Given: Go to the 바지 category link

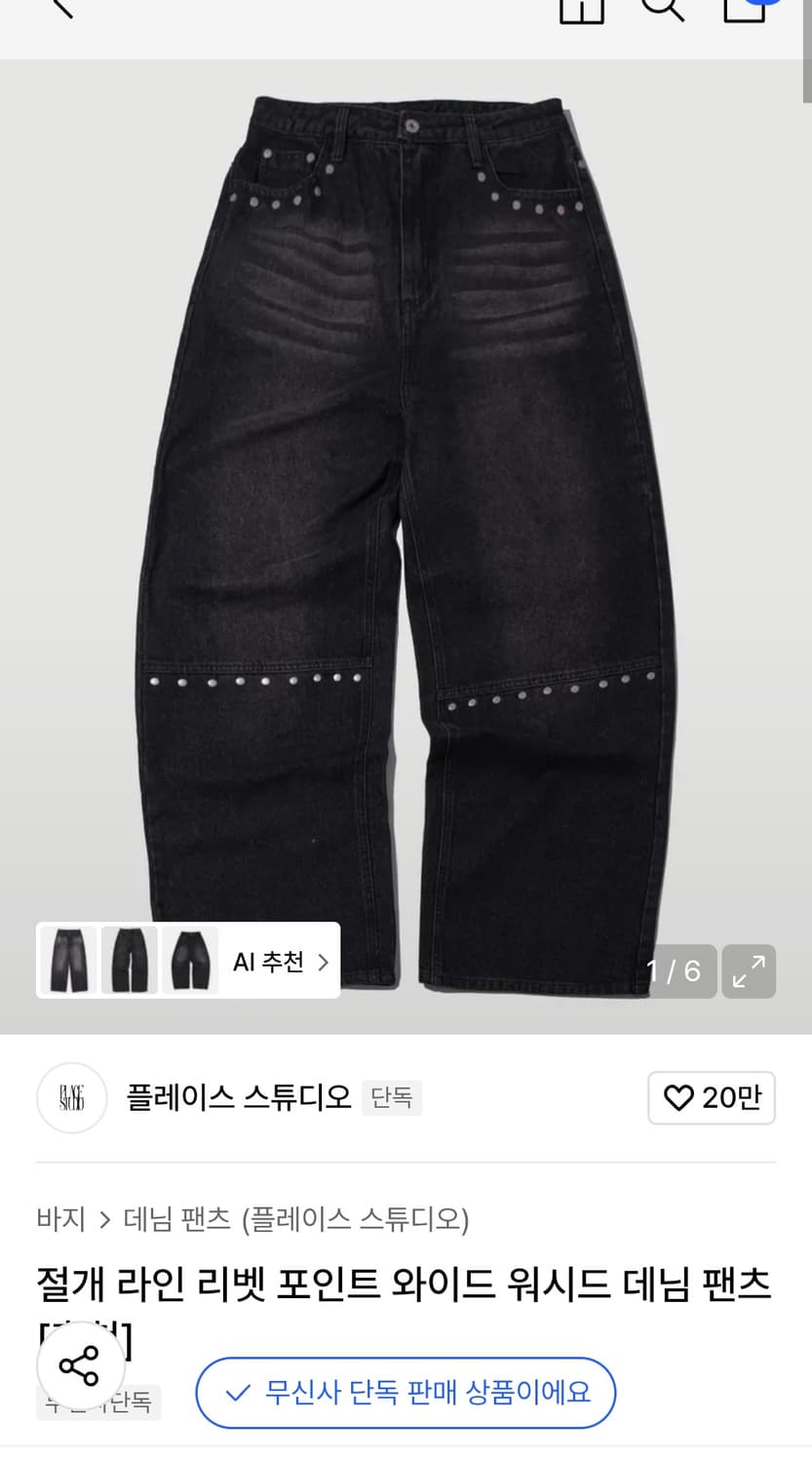Looking at the screenshot, I should 60,1219.
